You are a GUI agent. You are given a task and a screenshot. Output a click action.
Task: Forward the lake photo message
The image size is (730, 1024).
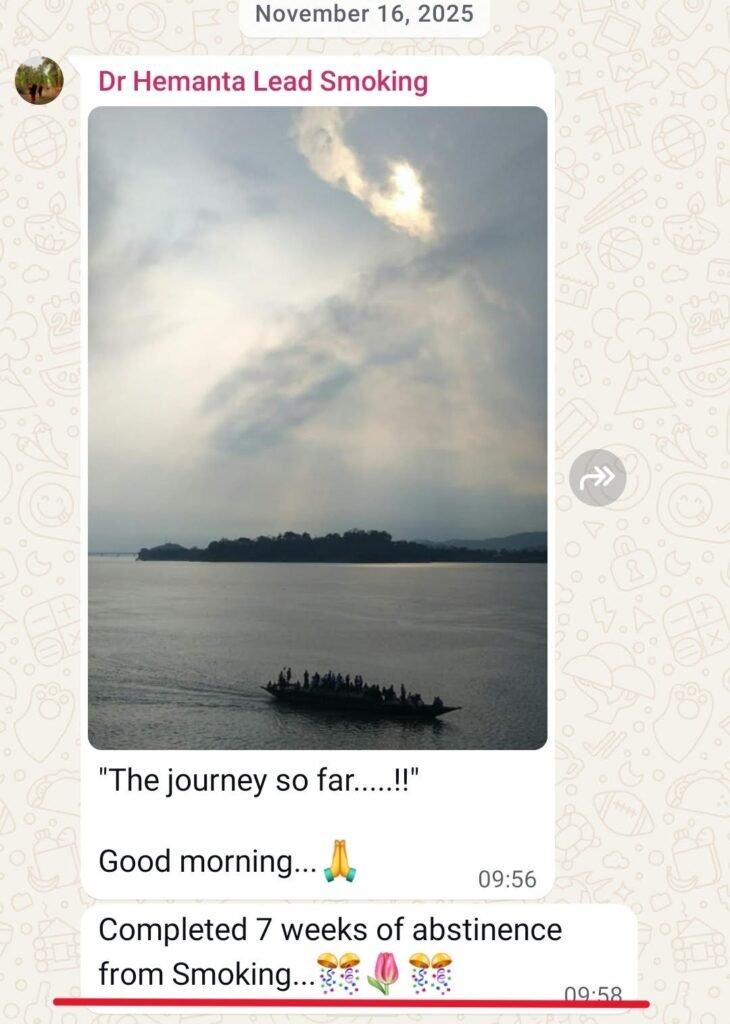598,478
